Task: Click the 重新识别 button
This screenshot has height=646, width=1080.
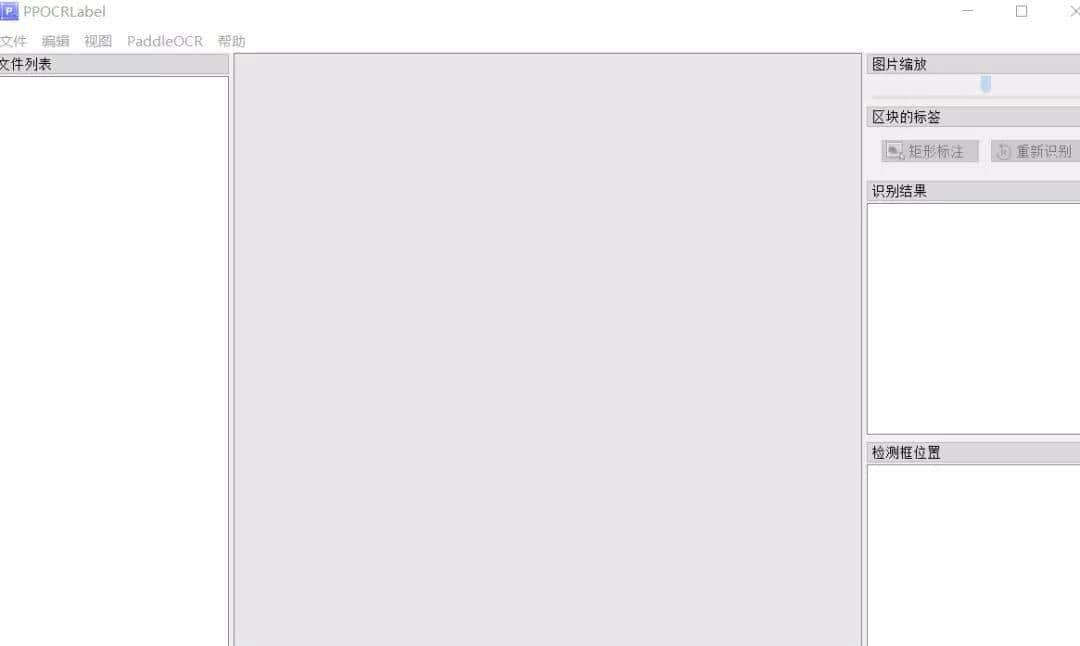Action: [1035, 151]
